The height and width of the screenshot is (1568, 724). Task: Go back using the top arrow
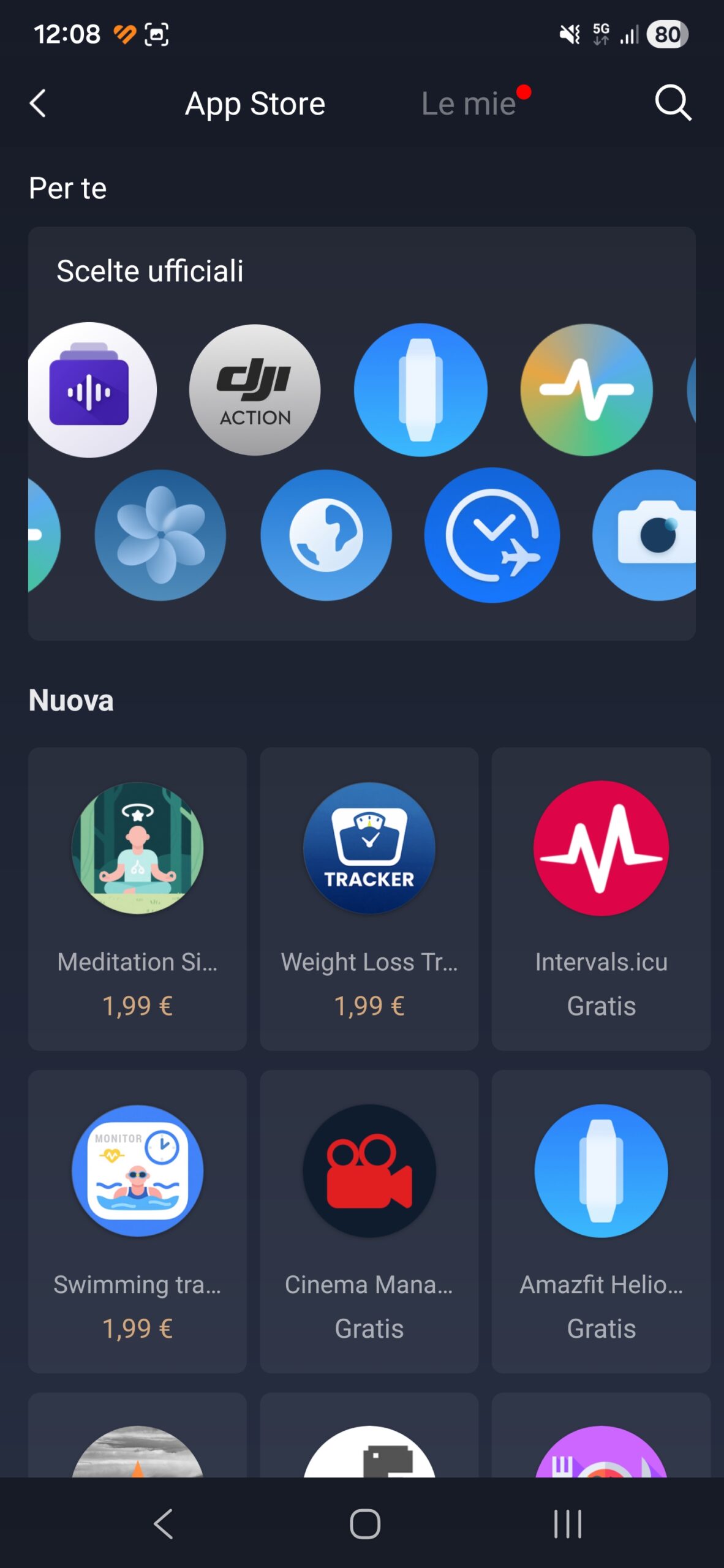[x=38, y=103]
